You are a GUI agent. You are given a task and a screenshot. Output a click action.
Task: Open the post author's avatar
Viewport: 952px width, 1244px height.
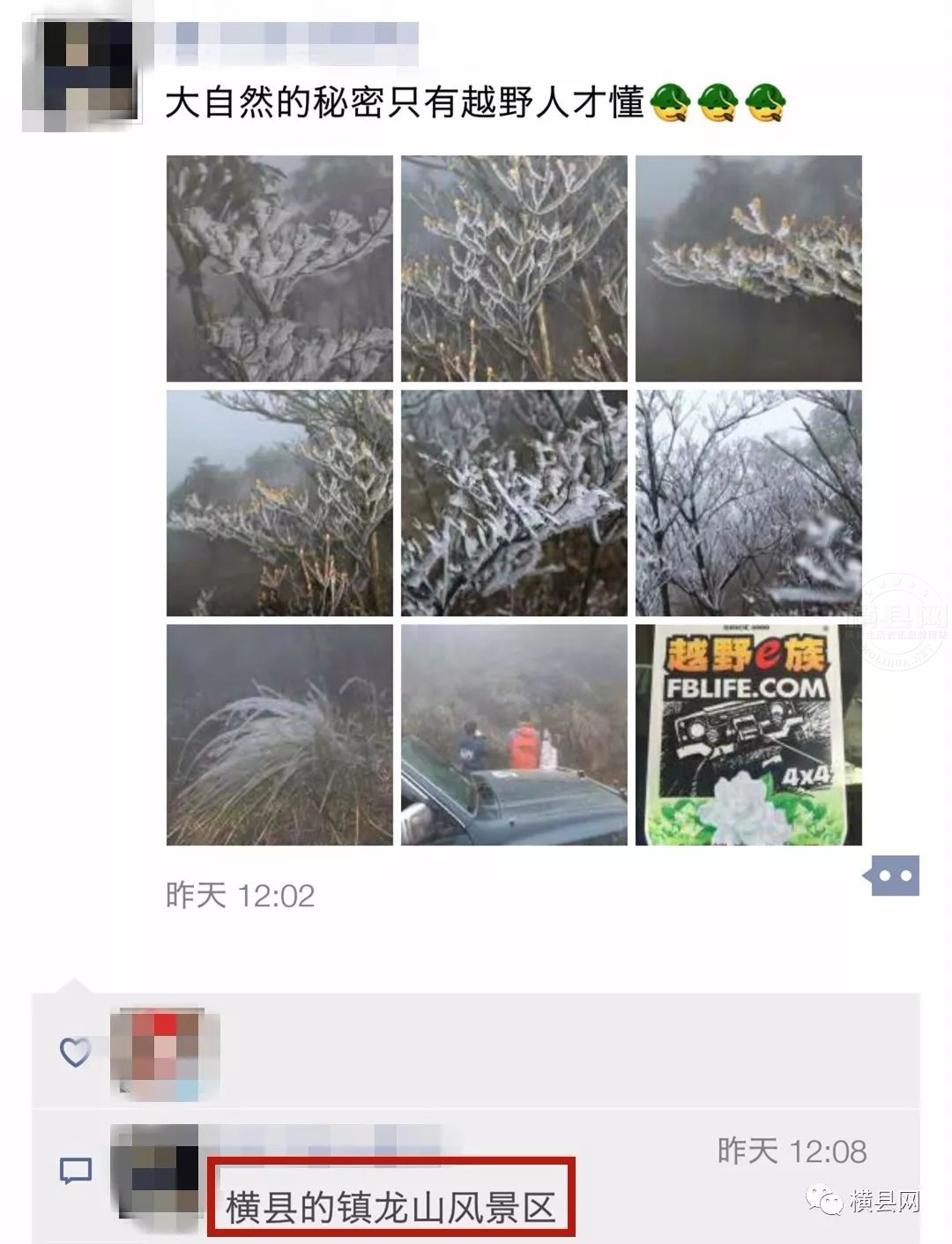pos(79,76)
